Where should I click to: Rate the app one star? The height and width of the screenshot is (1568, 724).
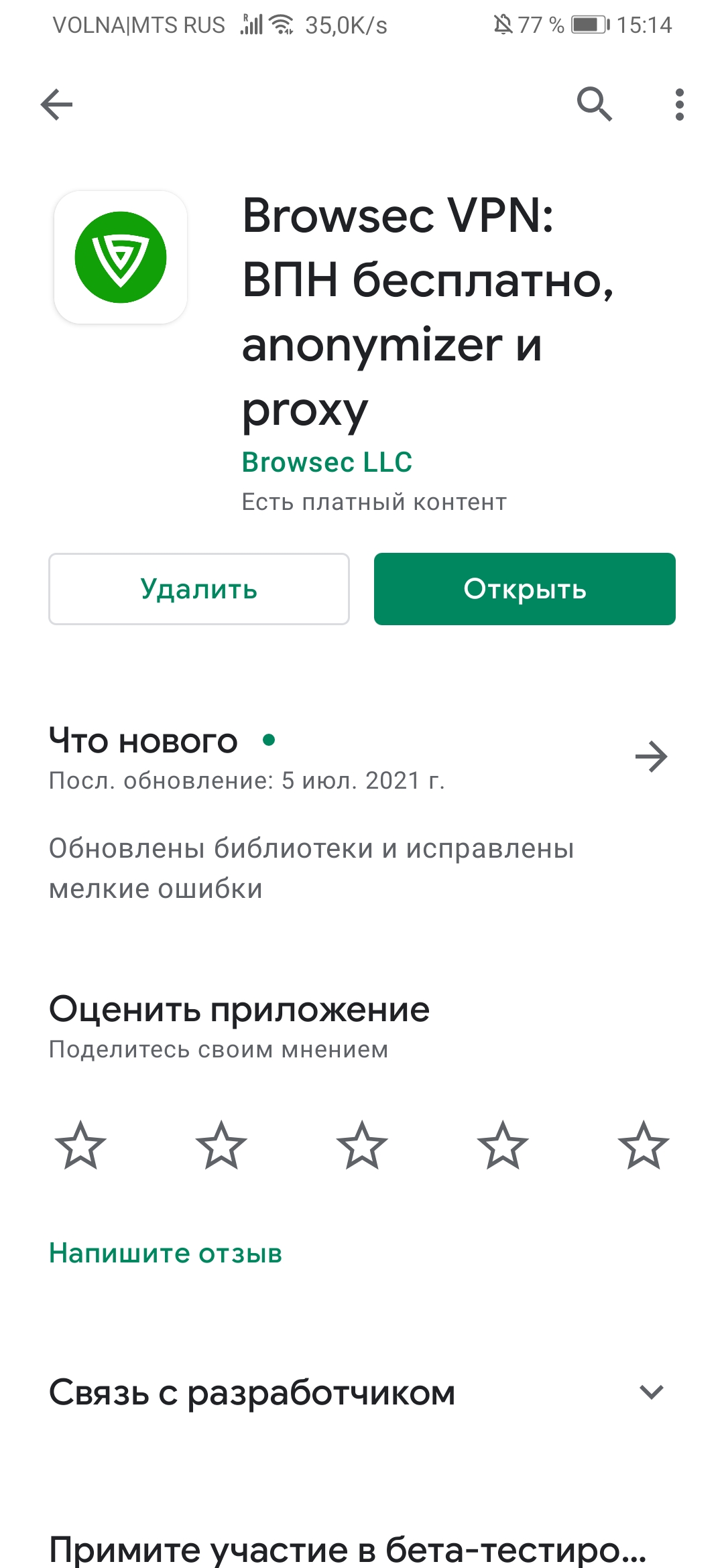pyautogui.click(x=80, y=1146)
